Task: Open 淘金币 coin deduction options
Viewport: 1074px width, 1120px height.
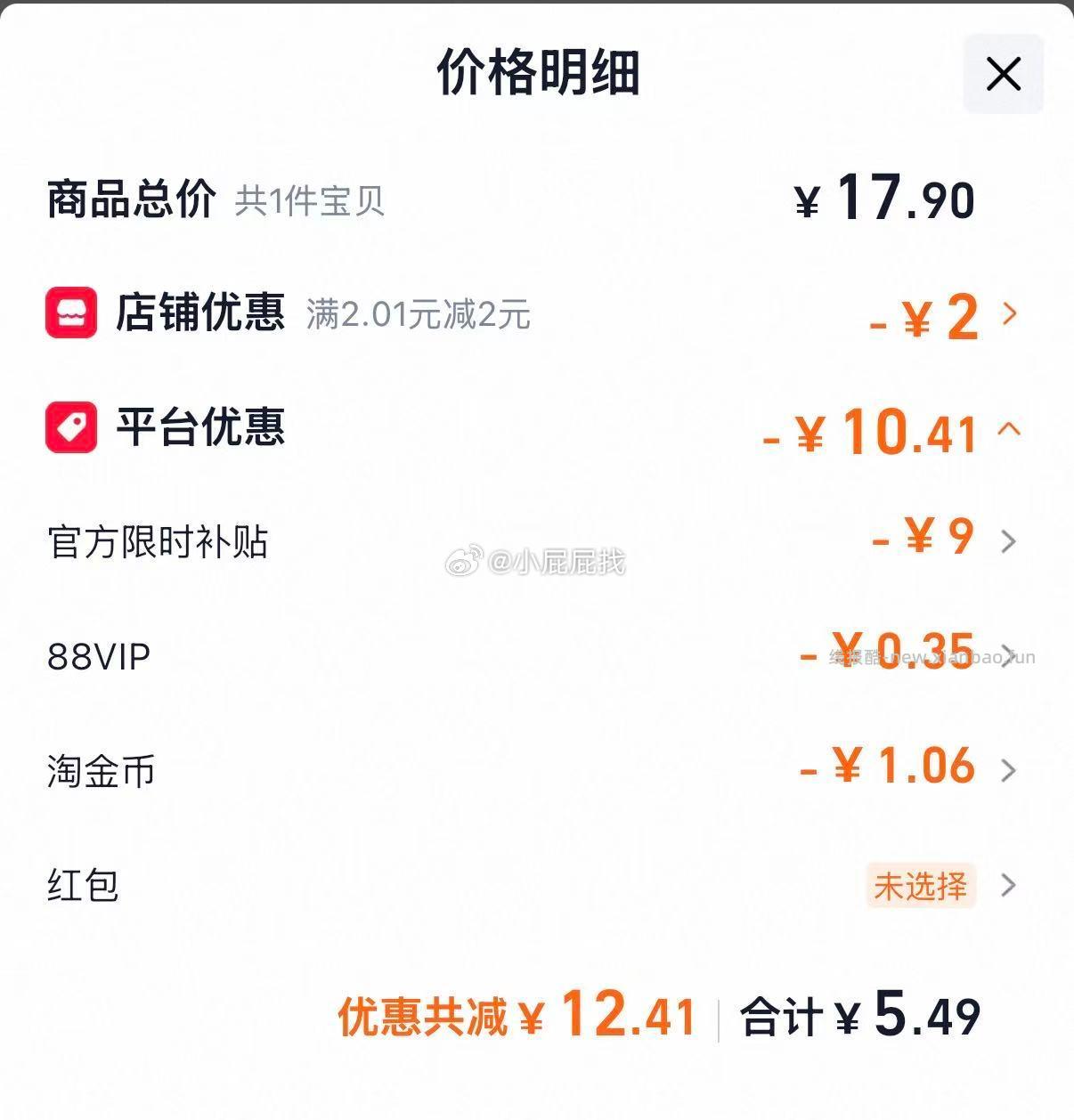Action: [1007, 770]
